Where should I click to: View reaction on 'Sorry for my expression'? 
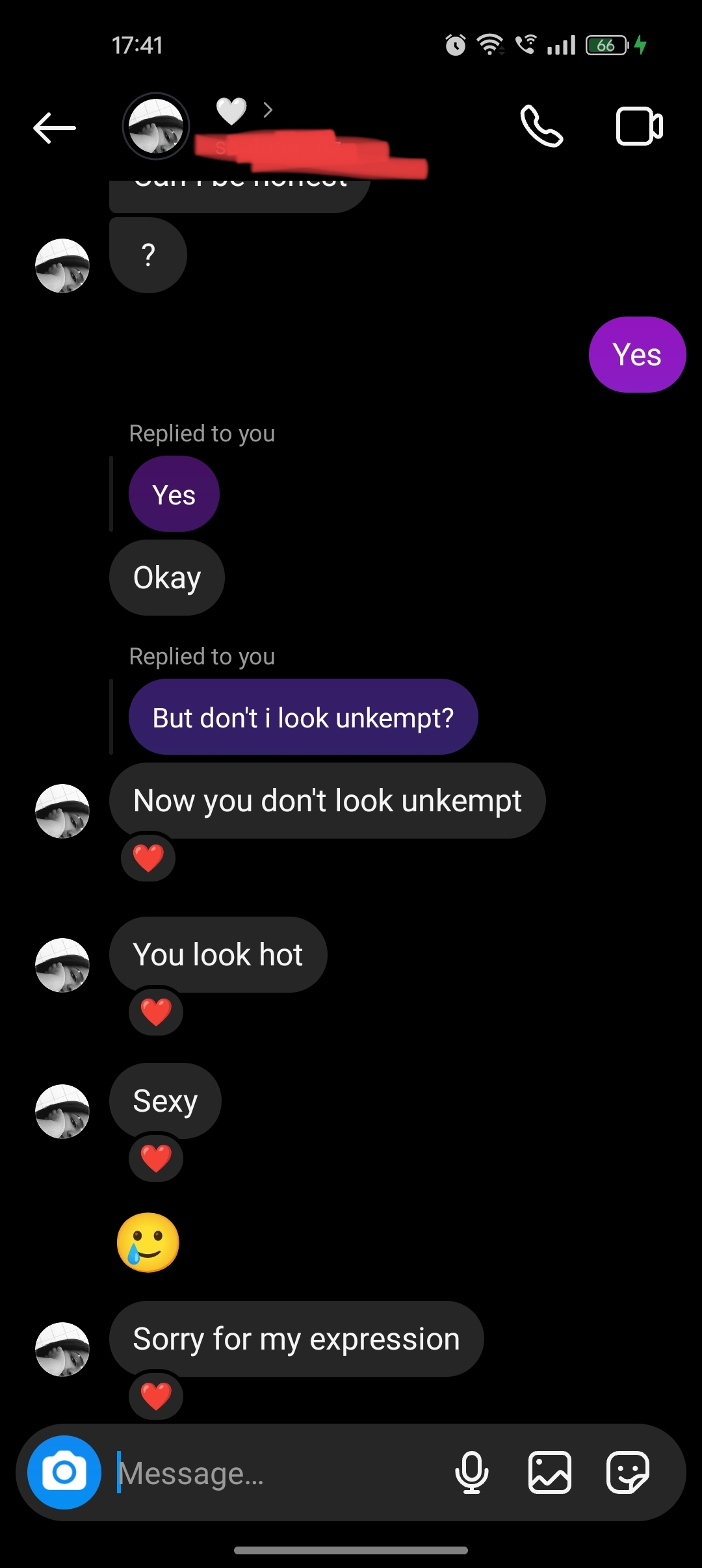(156, 1396)
